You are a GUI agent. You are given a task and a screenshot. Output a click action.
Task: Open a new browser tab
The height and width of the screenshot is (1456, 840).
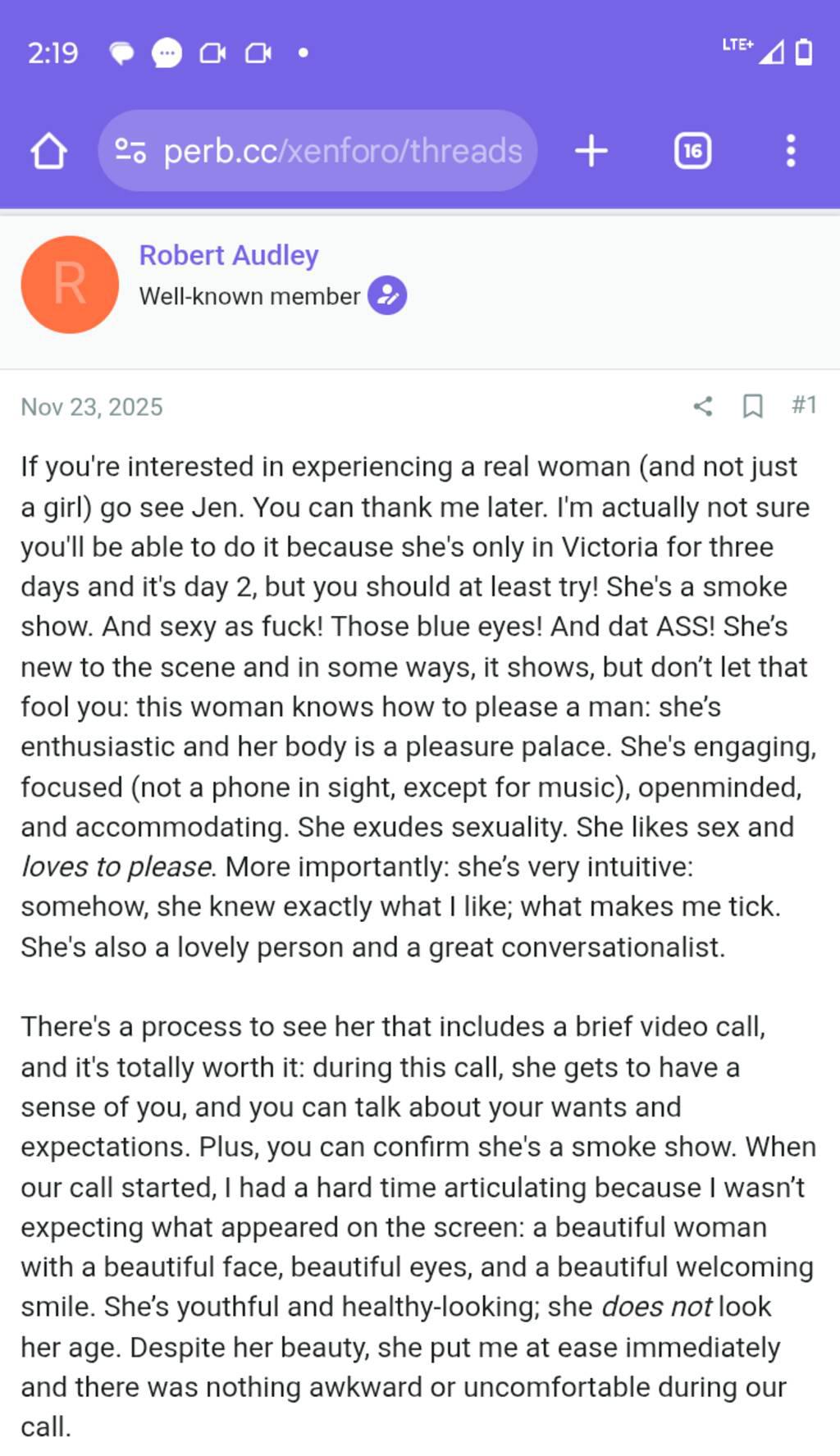591,151
